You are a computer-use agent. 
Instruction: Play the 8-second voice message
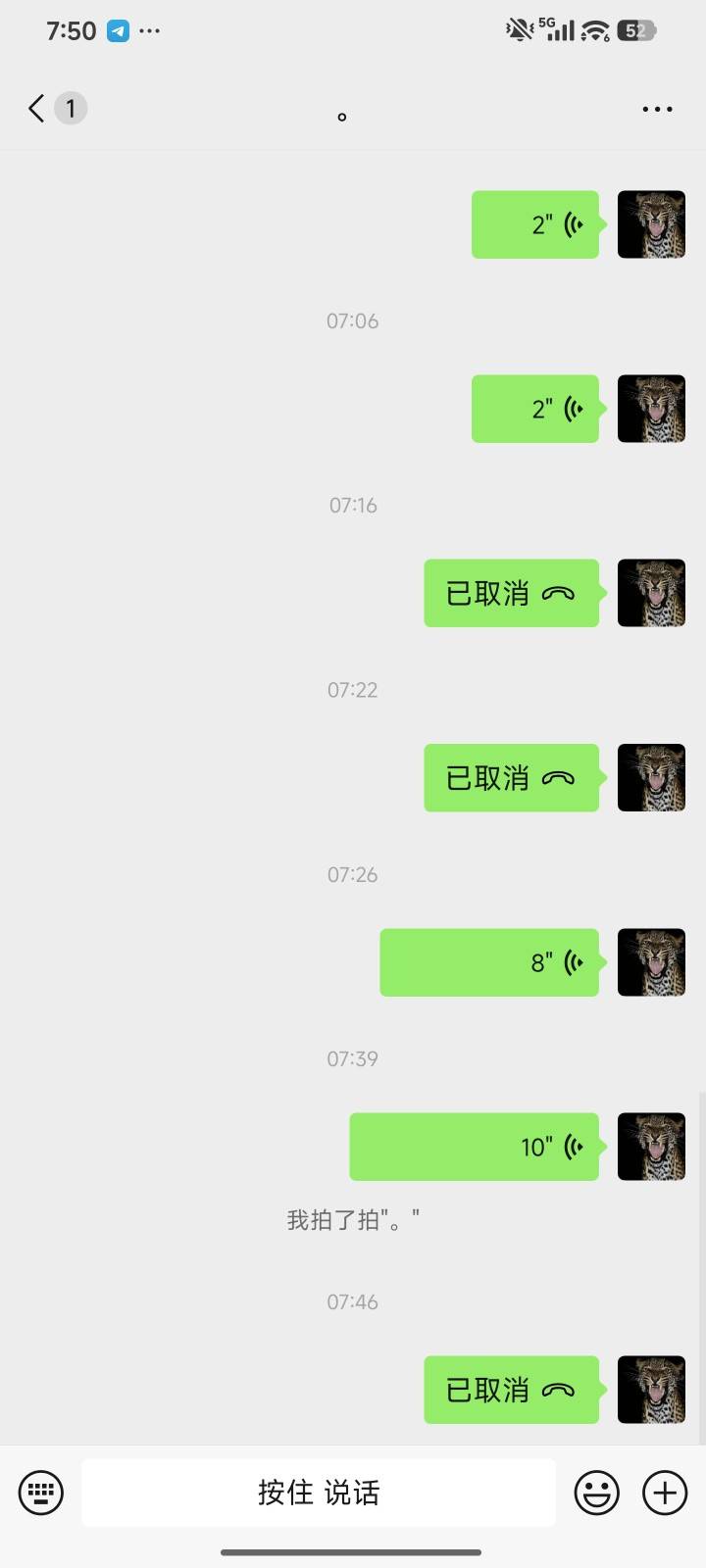(x=489, y=962)
